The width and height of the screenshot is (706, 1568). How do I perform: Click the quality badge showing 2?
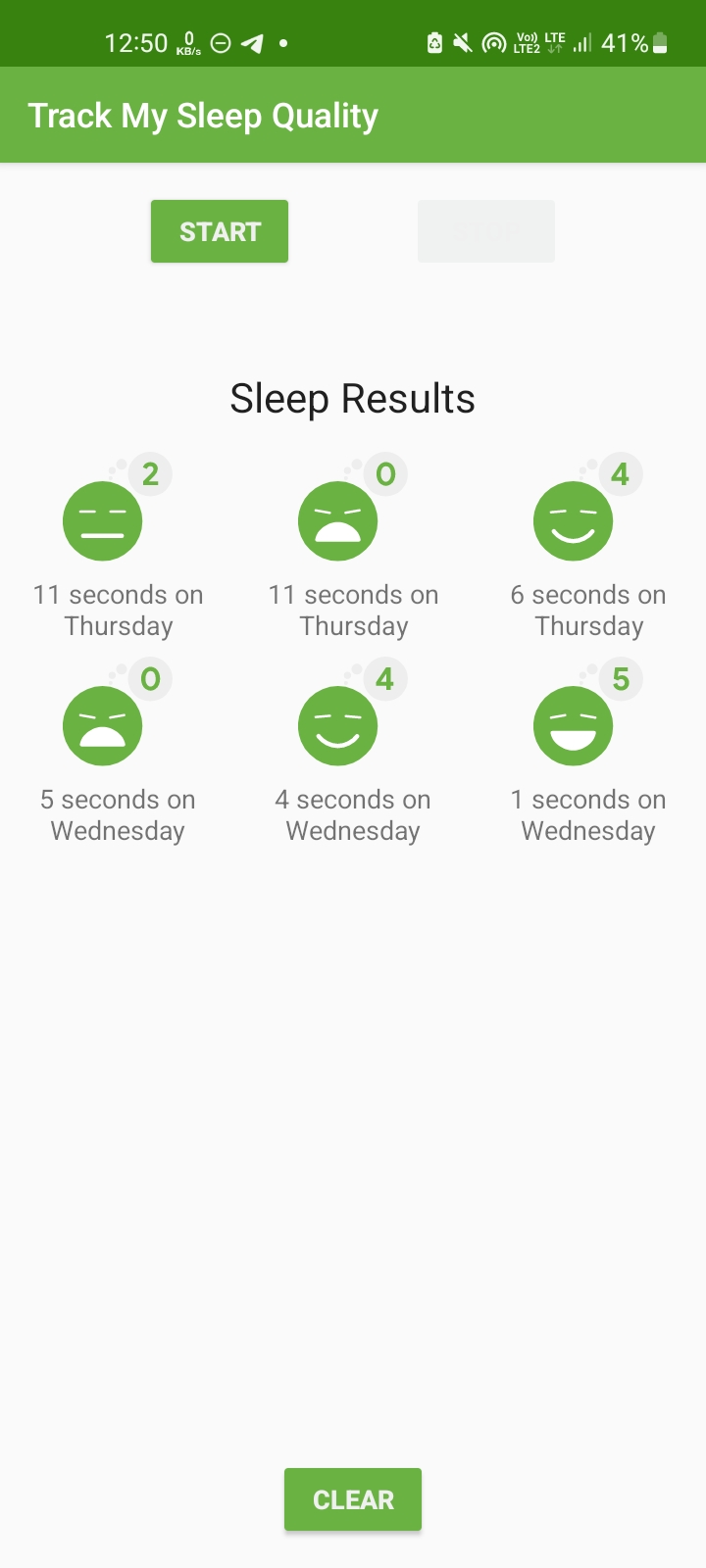(149, 474)
